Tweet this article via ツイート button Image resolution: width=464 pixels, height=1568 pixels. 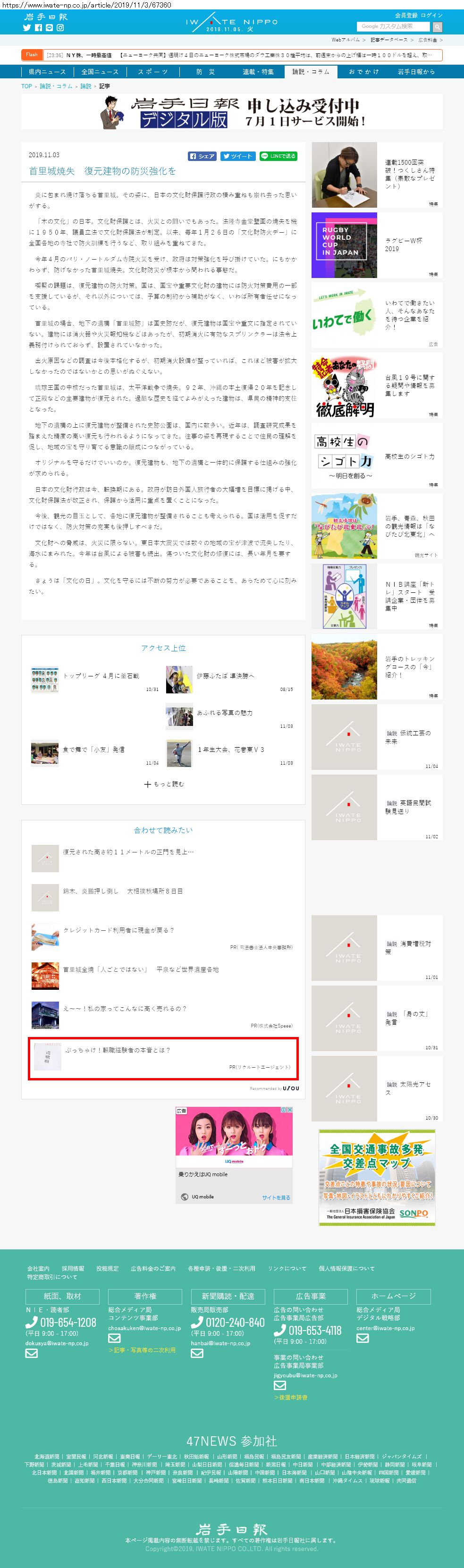click(237, 156)
